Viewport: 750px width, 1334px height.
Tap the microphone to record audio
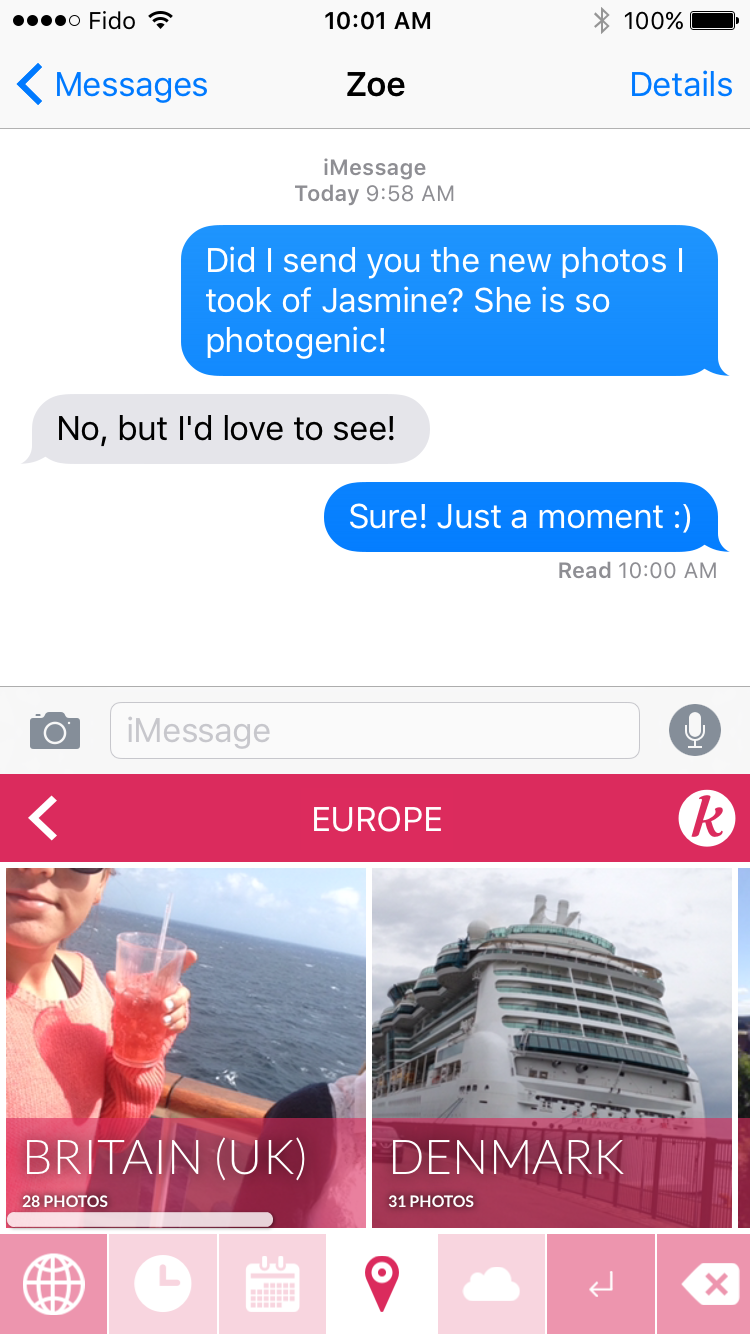[694, 731]
